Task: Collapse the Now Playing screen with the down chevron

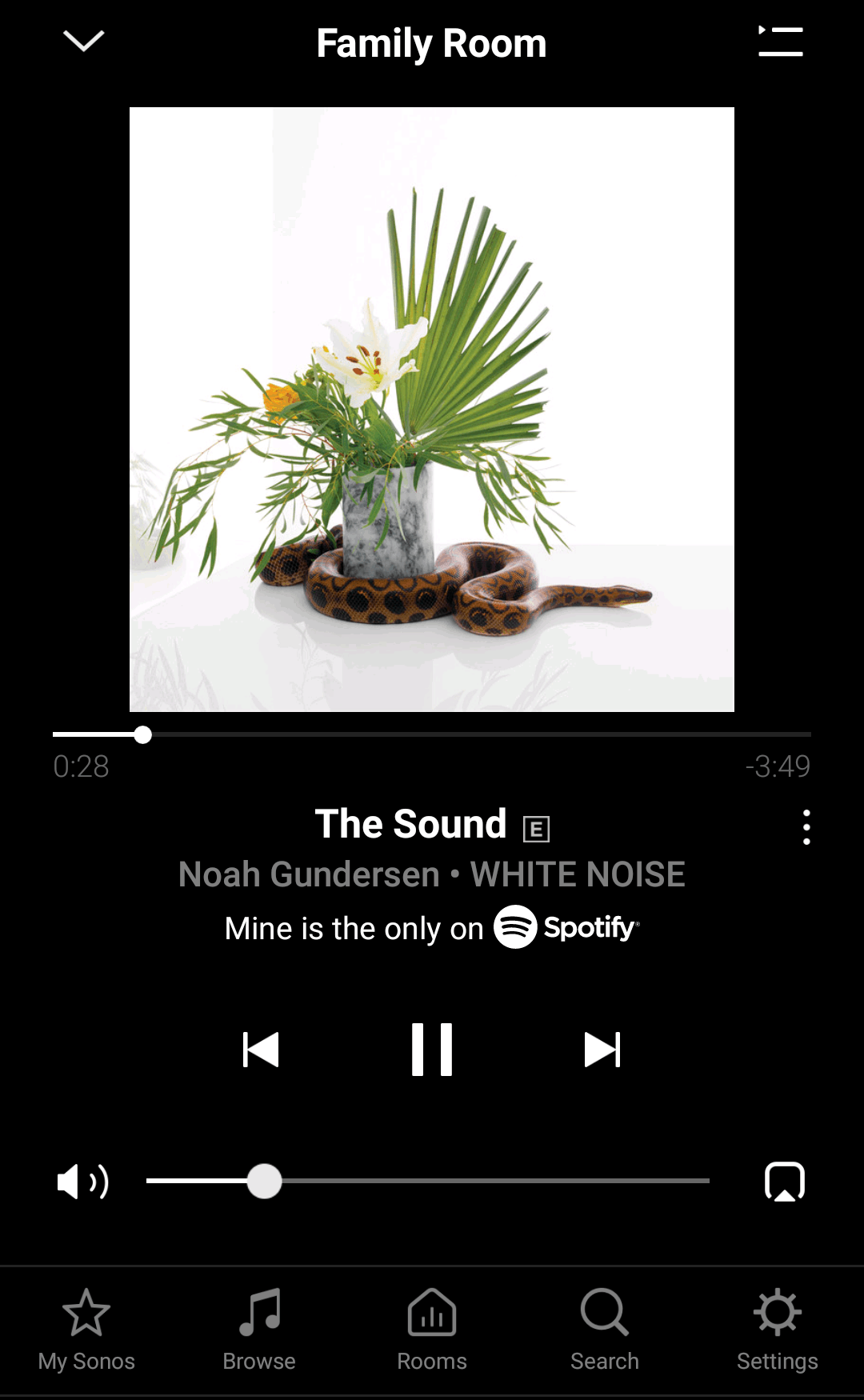Action: click(x=84, y=41)
